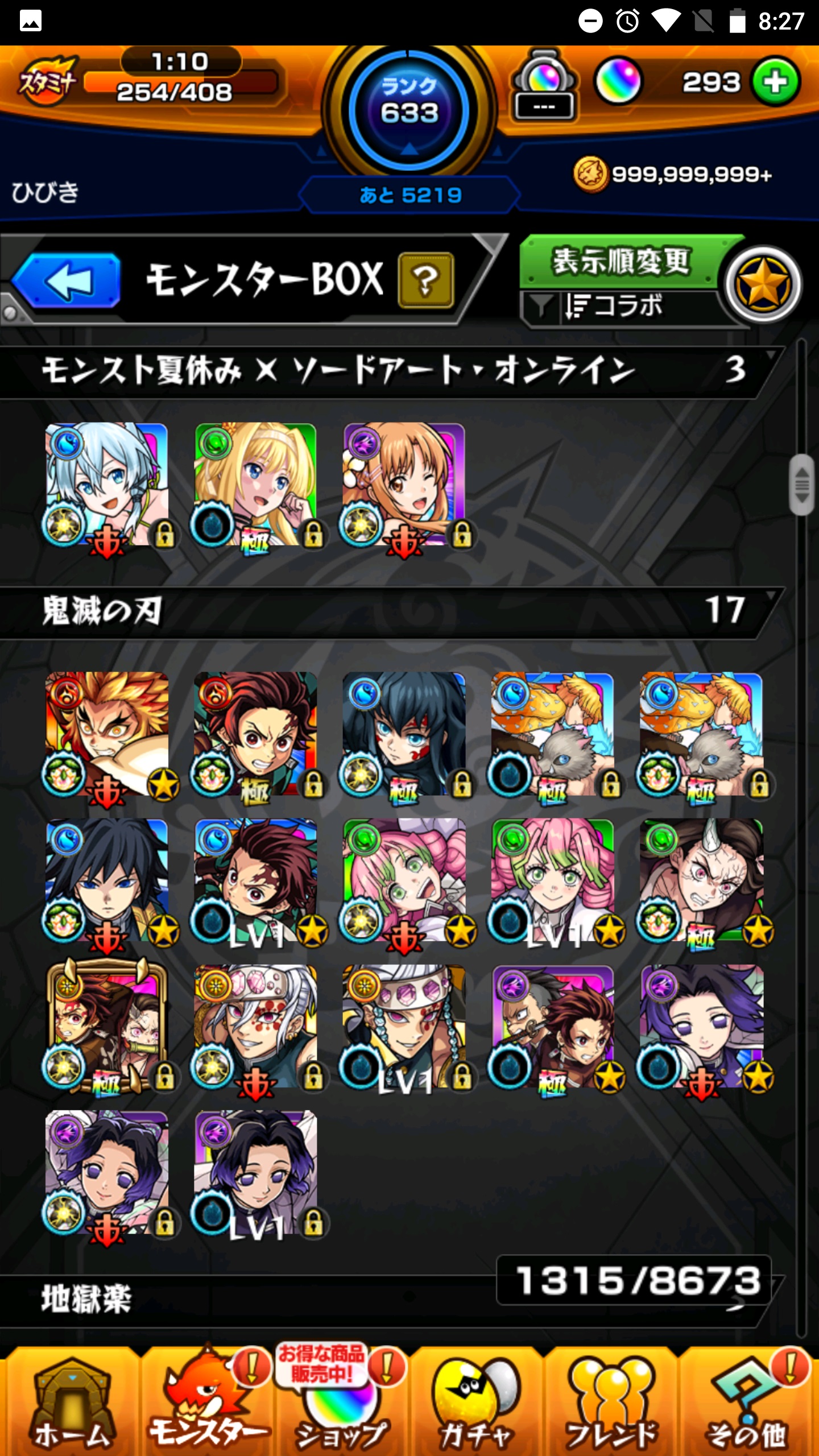Select the flame-haired Rengoku monster
Viewport: 819px width, 1456px height.
(107, 734)
